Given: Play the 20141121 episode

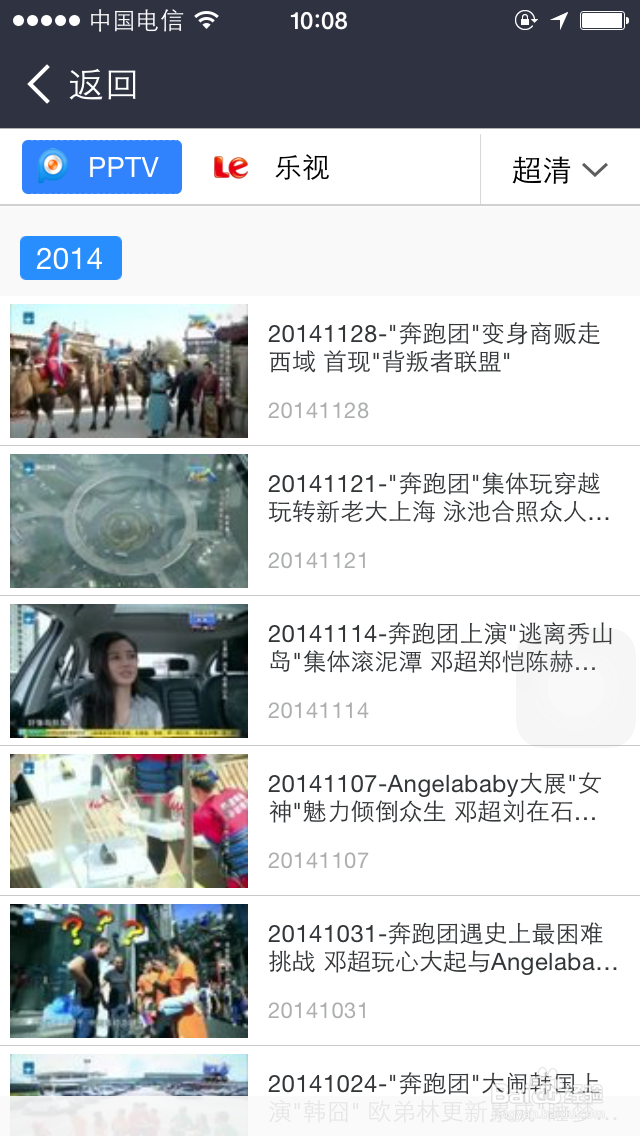Looking at the screenshot, I should click(x=320, y=521).
